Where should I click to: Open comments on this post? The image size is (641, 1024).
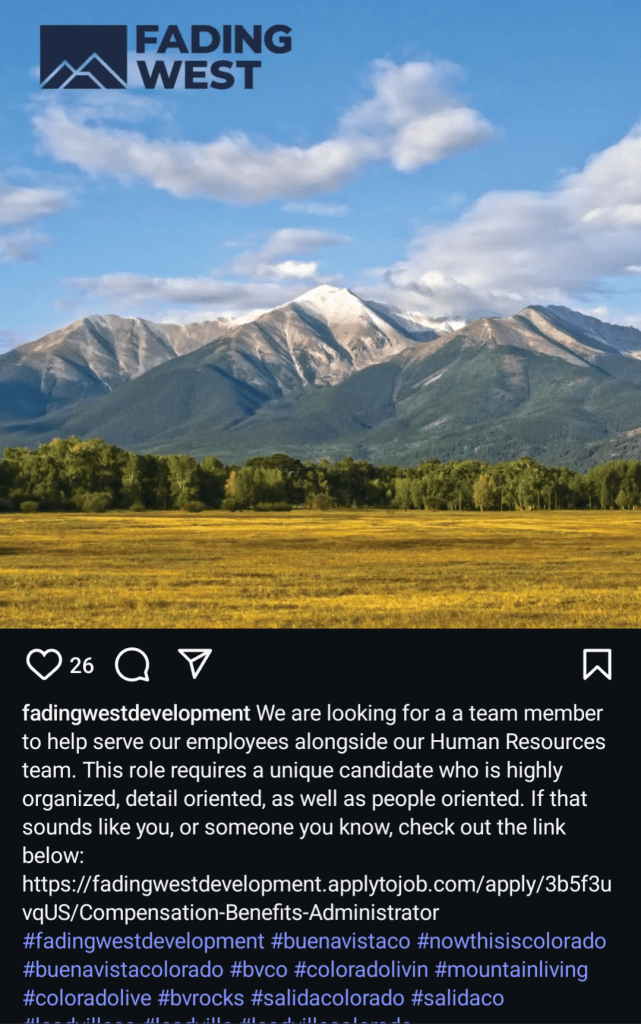click(132, 664)
